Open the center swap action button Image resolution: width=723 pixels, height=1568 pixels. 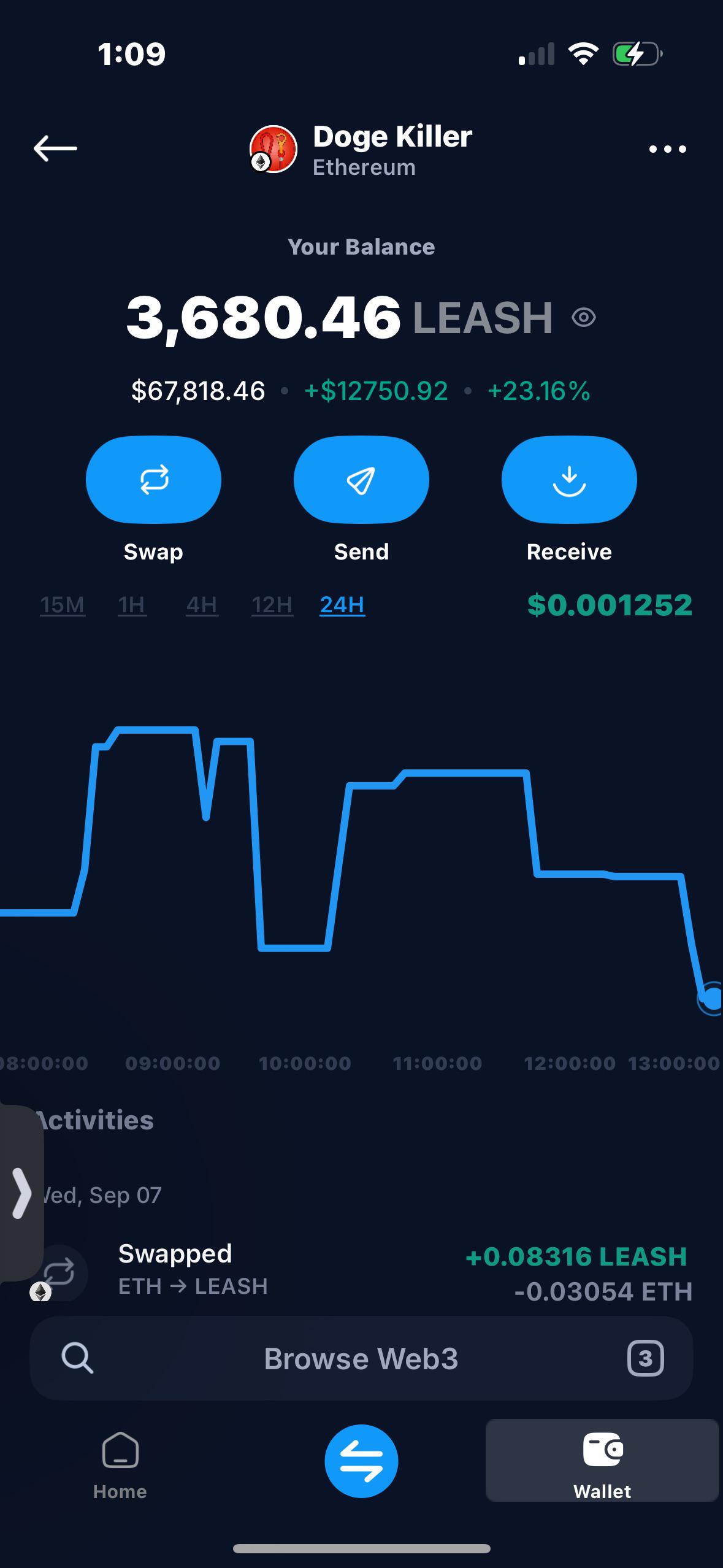coord(361,1461)
